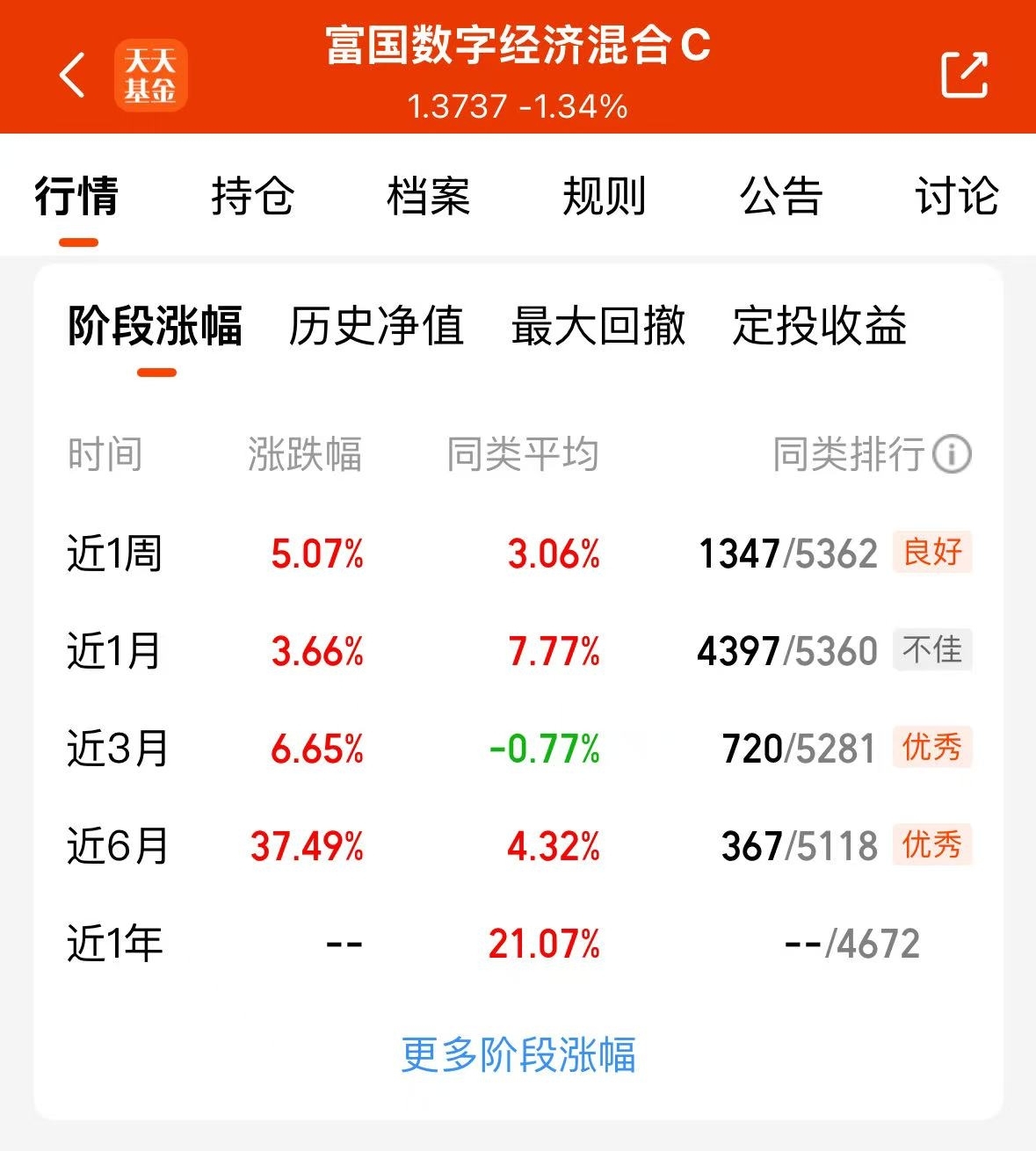Tap the info icon beside 同类排行

952,455
